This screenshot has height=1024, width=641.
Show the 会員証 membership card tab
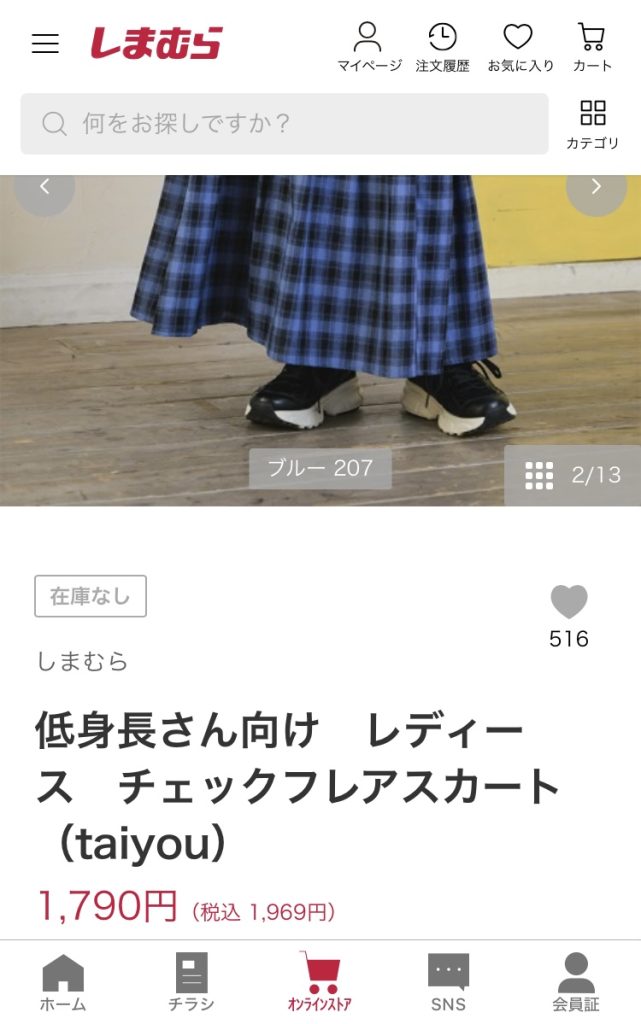[x=576, y=982]
